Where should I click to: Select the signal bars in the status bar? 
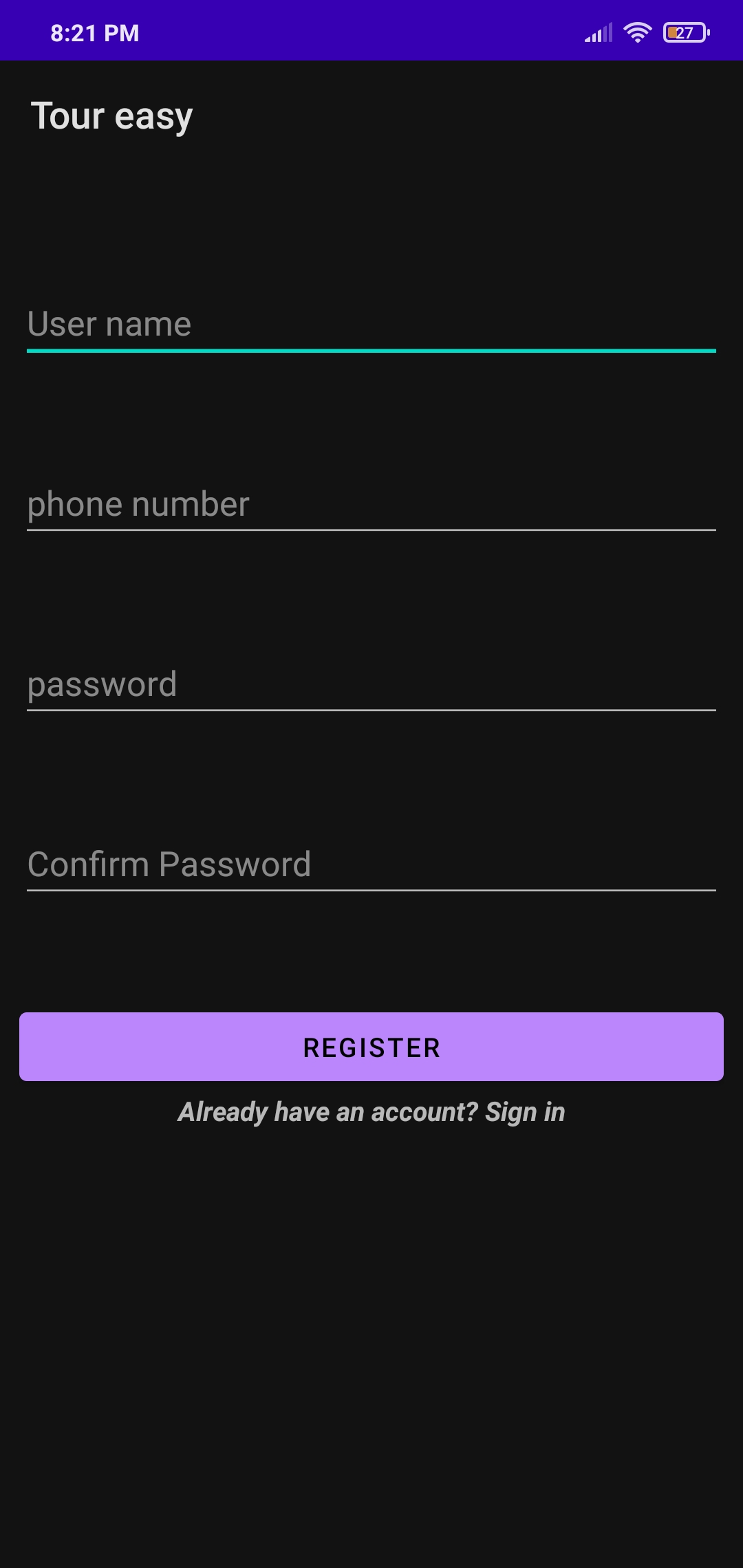click(x=597, y=32)
